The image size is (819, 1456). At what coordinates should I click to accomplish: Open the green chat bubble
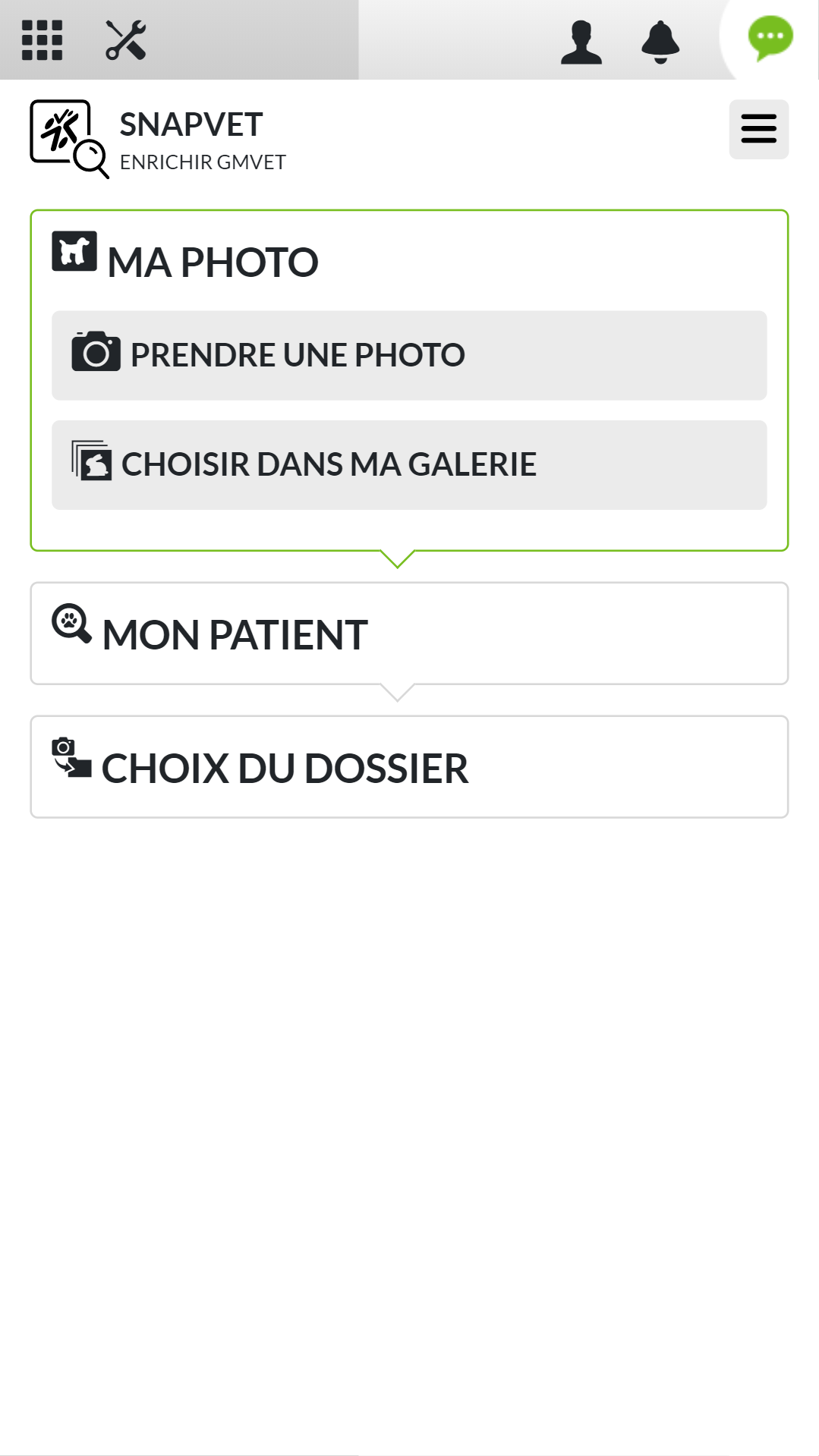770,38
